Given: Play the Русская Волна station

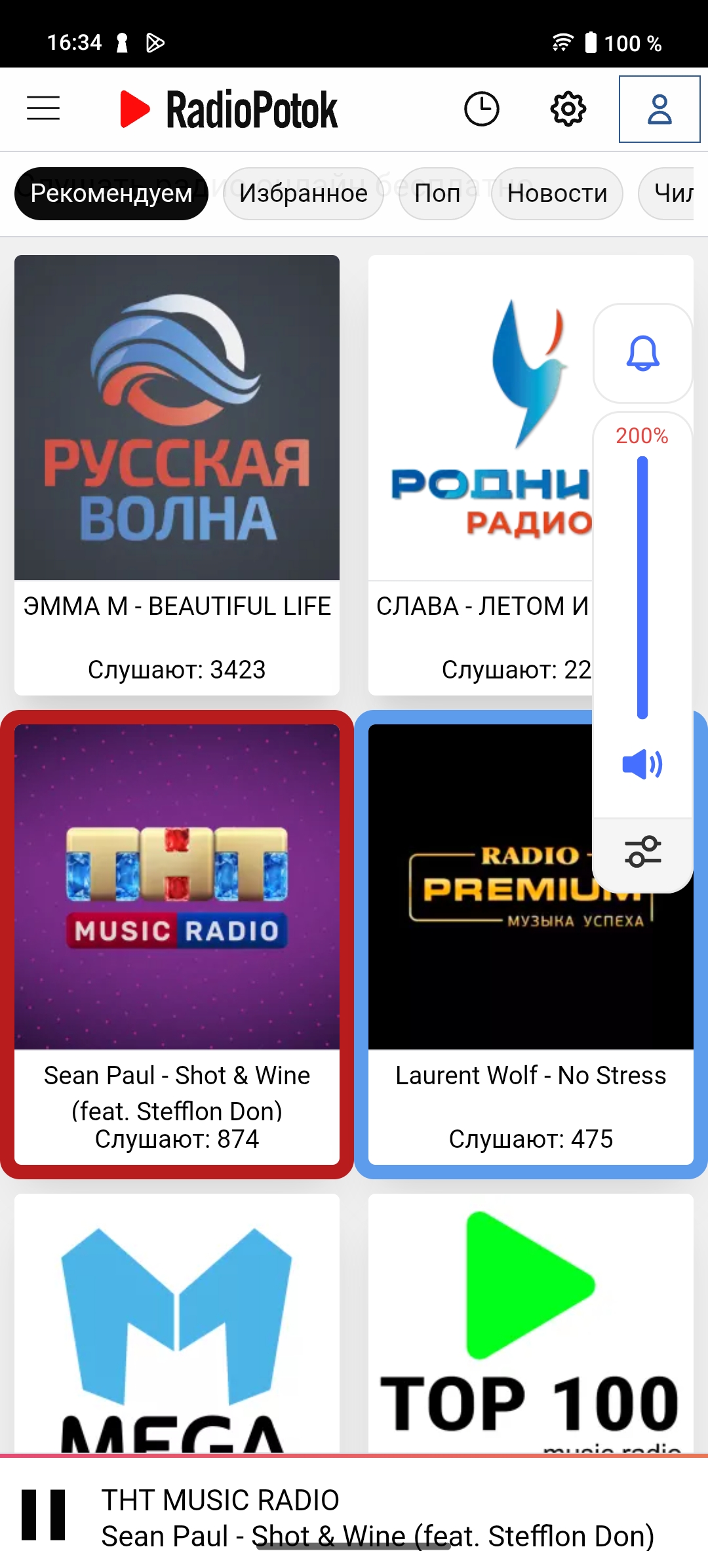Looking at the screenshot, I should [177, 418].
